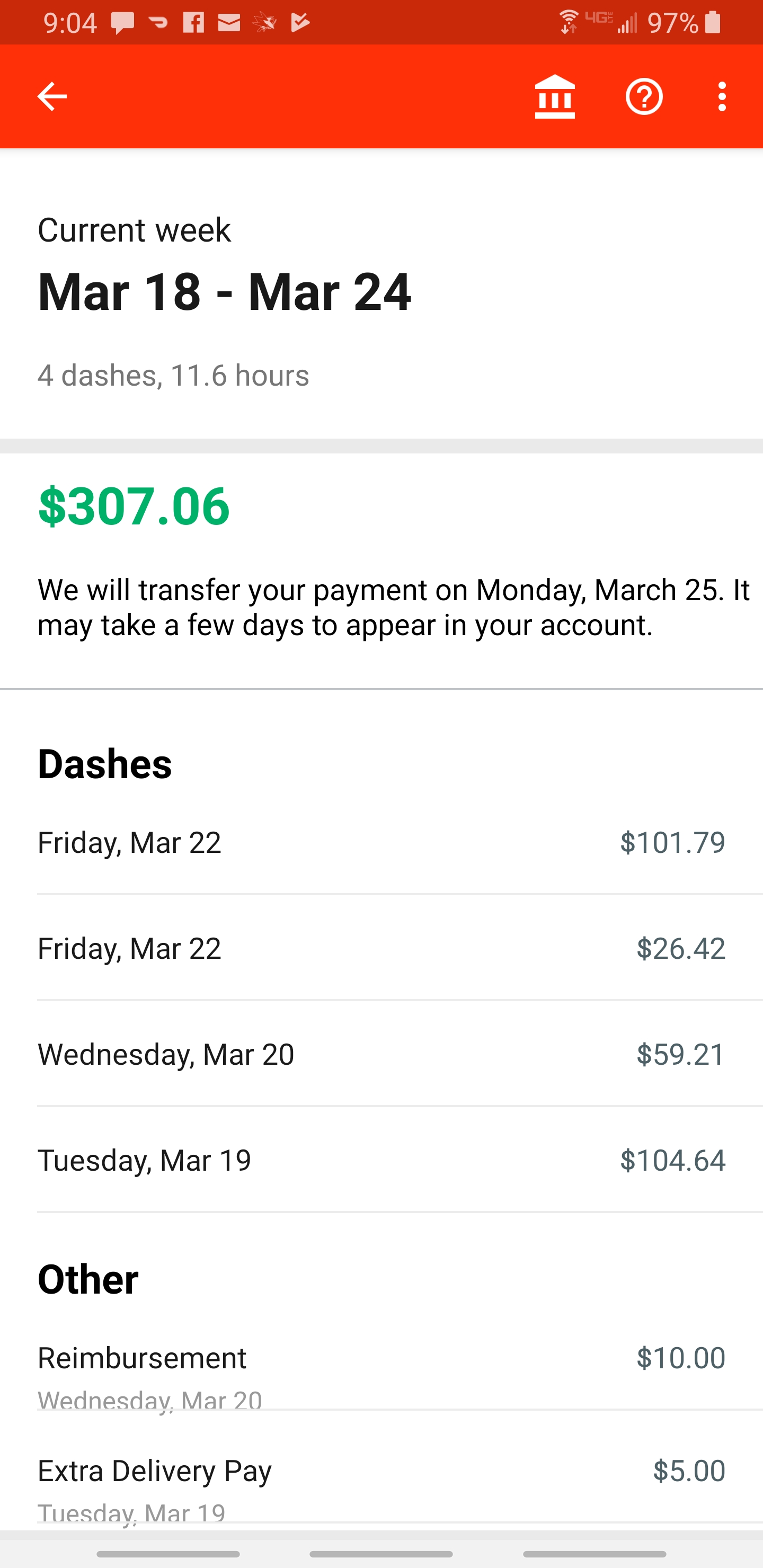763x1568 pixels.
Task: Open the three-dot overflow menu
Action: coord(722,96)
